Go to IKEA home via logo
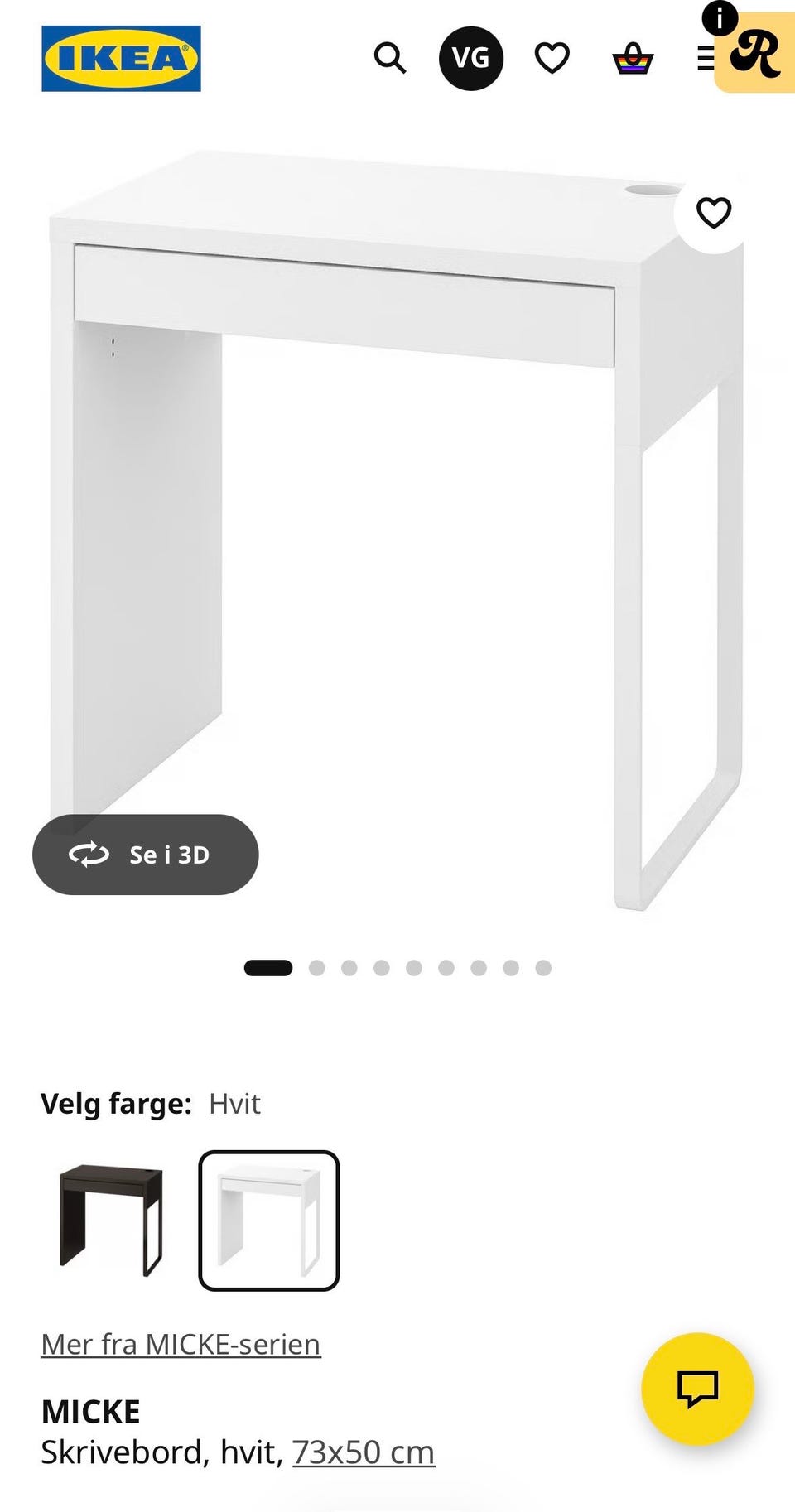Viewport: 795px width, 1512px height. [x=121, y=58]
